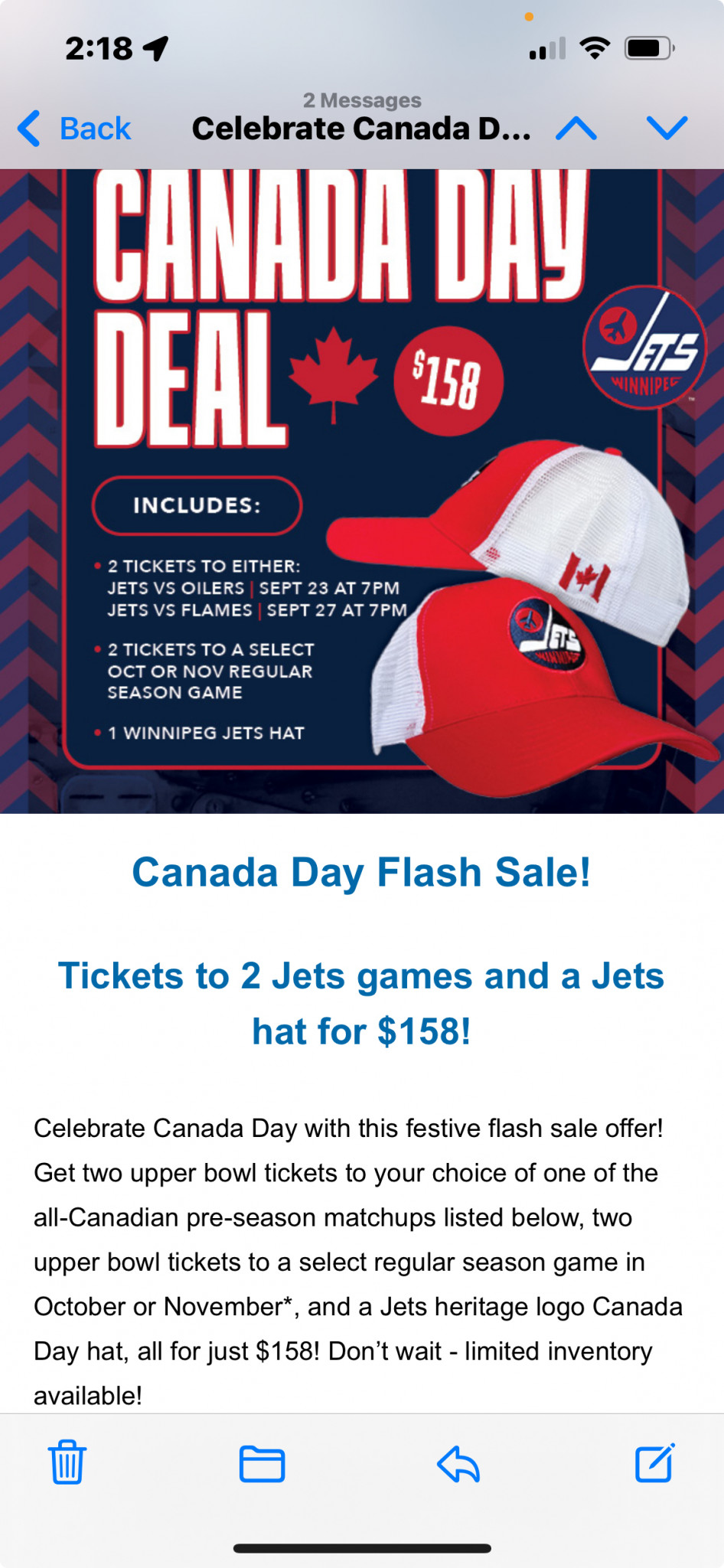724x1568 pixels.
Task: Move this email to a folder
Action: click(262, 1464)
